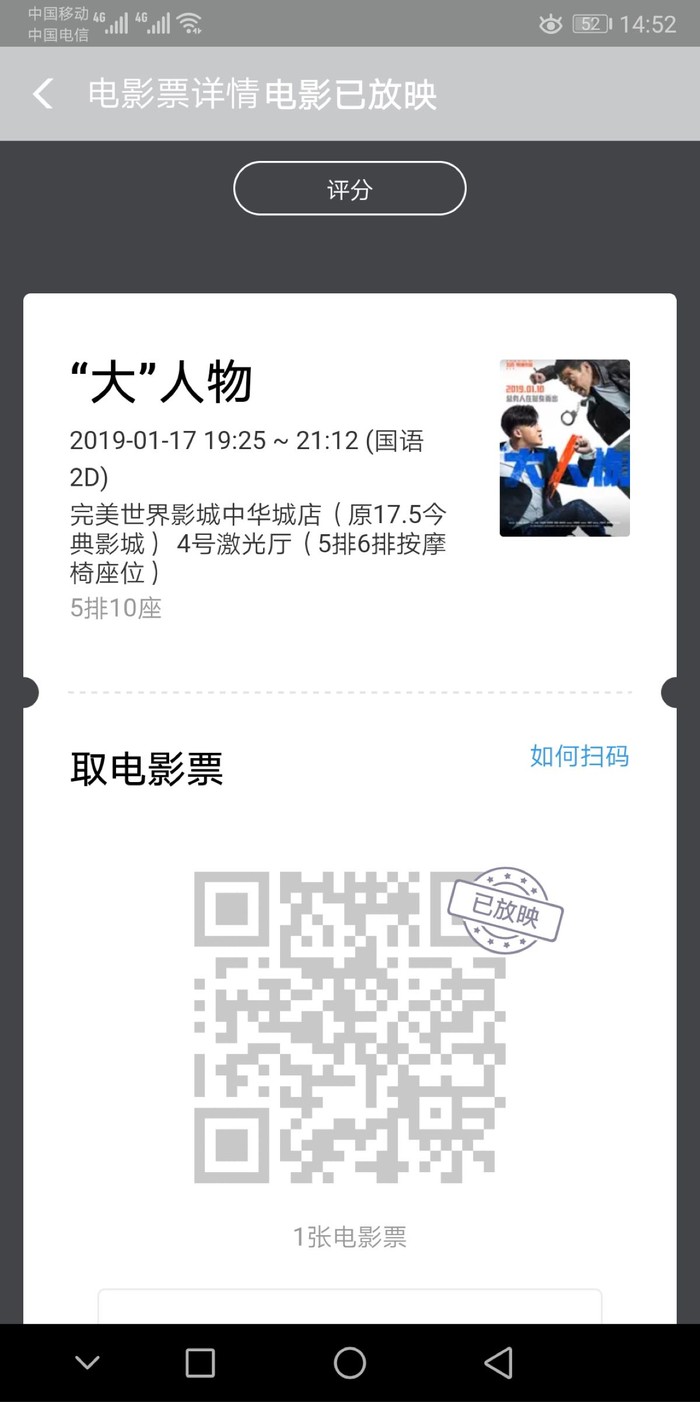Tap the system back triangle

(x=498, y=1363)
